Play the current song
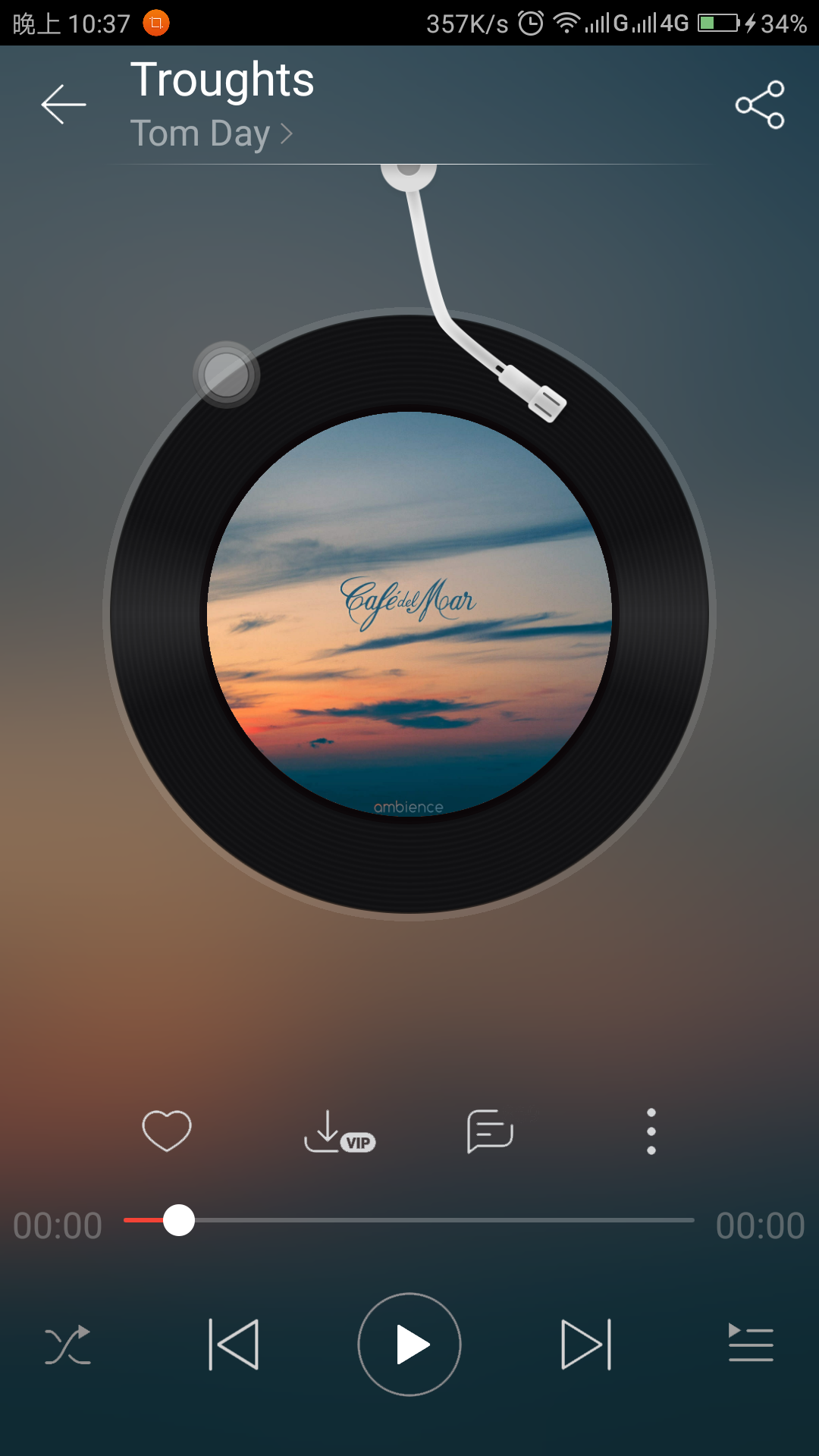The width and height of the screenshot is (819, 1456). coord(409,1345)
